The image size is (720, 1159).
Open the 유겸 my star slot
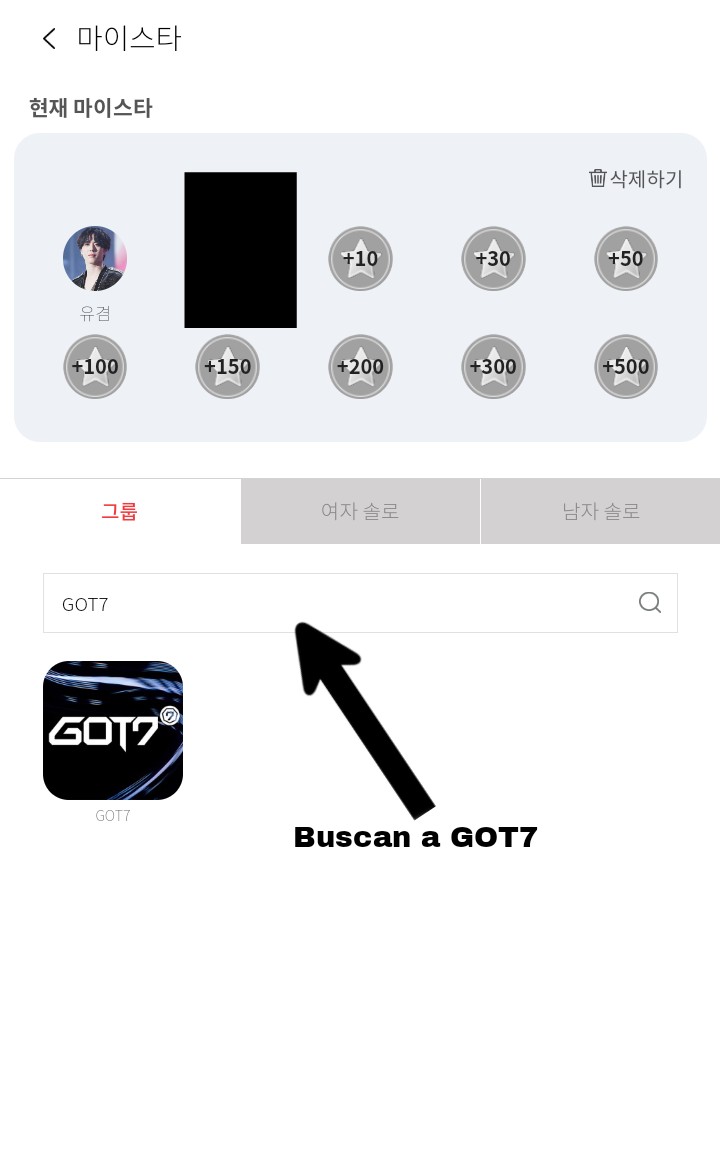95,259
